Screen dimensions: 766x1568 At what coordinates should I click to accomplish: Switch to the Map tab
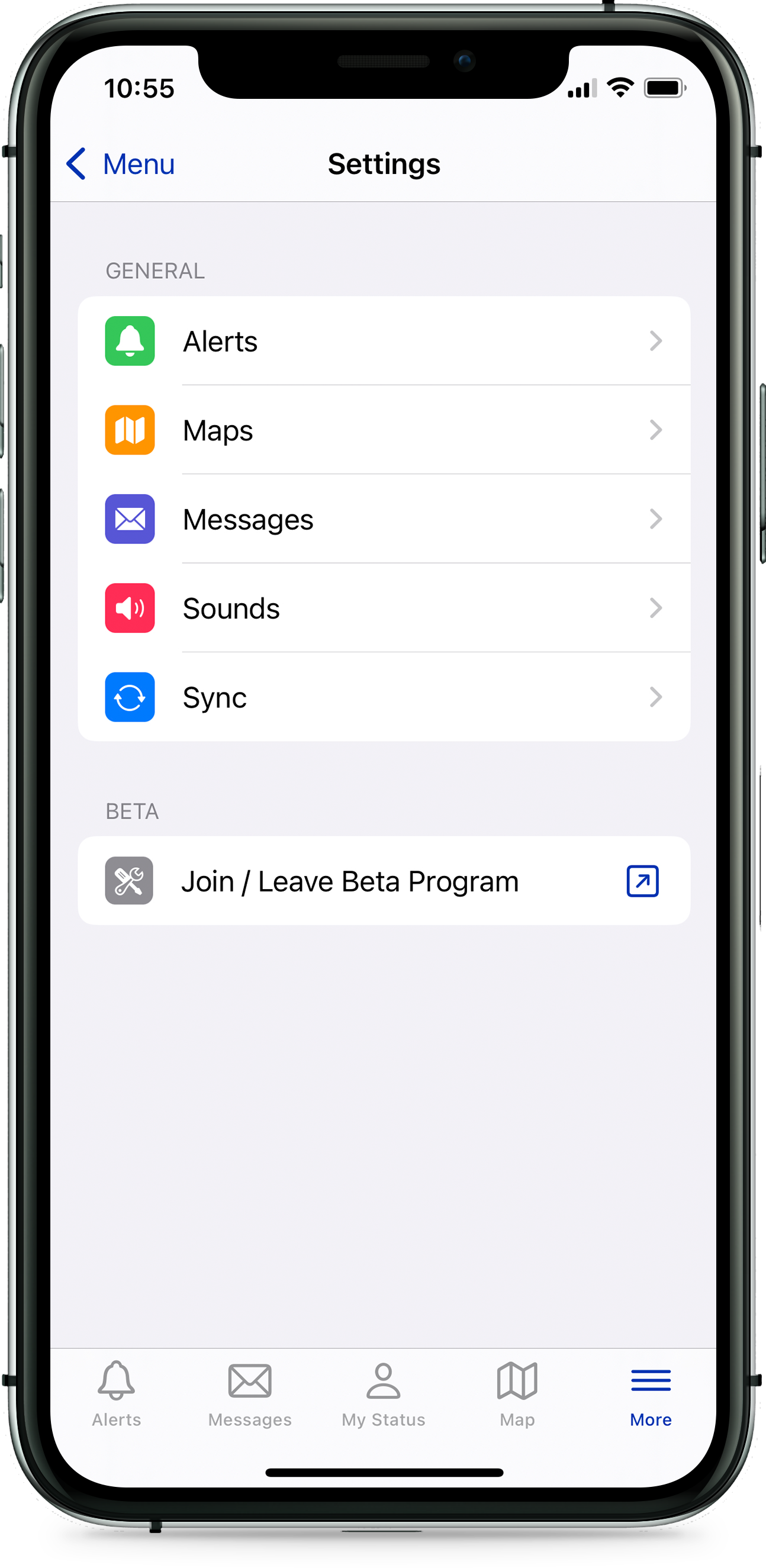pyautogui.click(x=517, y=1394)
